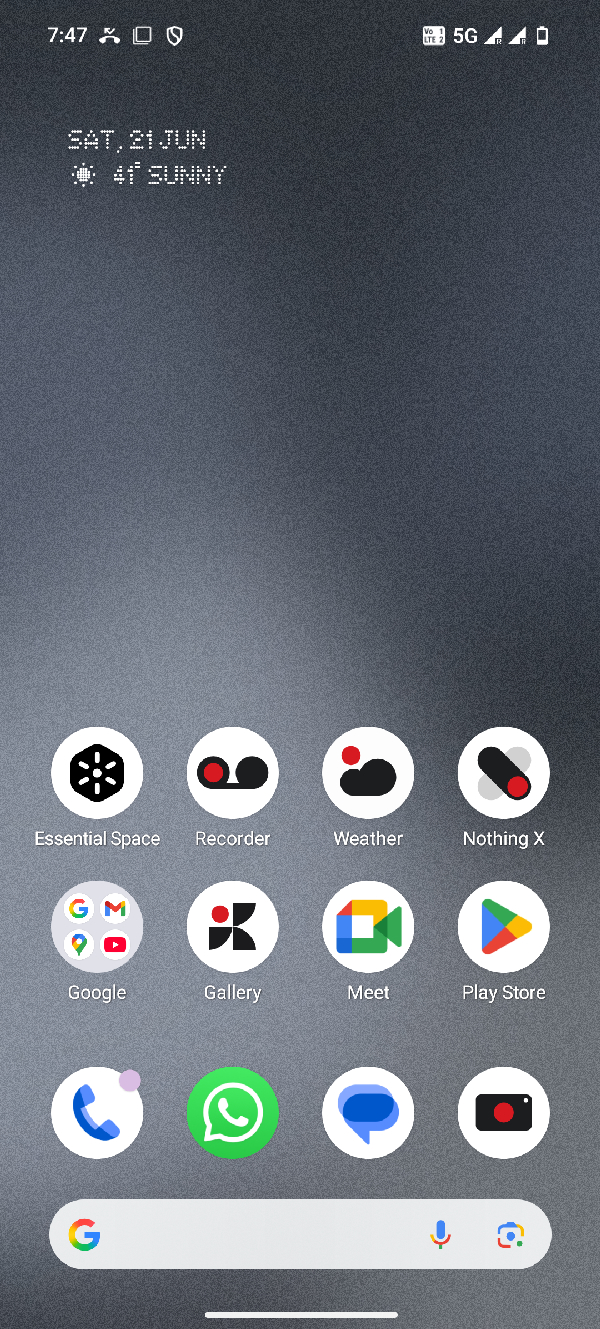Start a voice search with the microphone

440,1236
